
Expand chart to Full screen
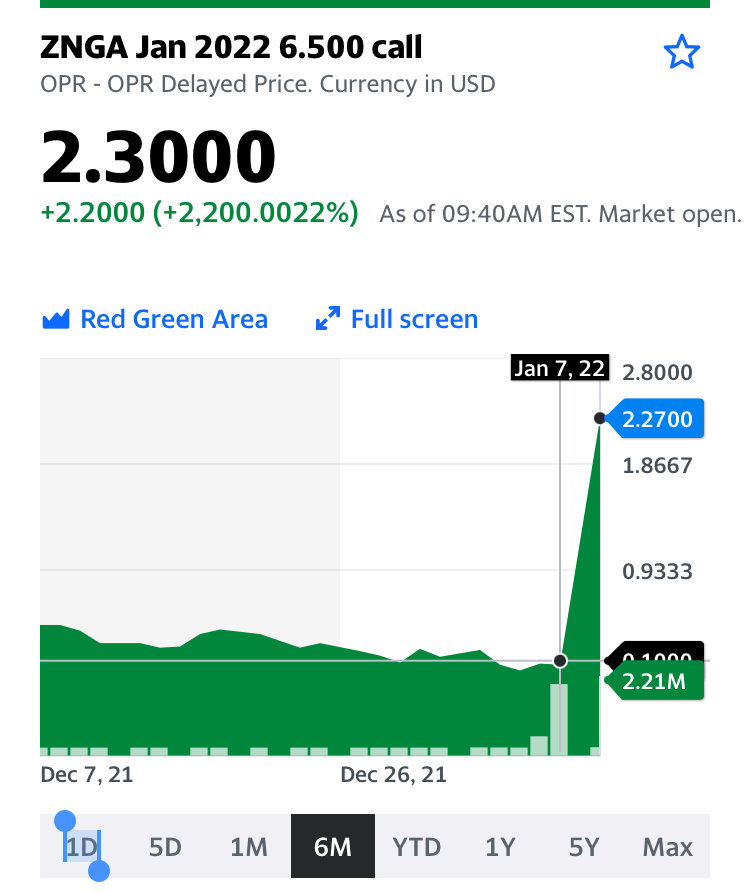click(397, 319)
